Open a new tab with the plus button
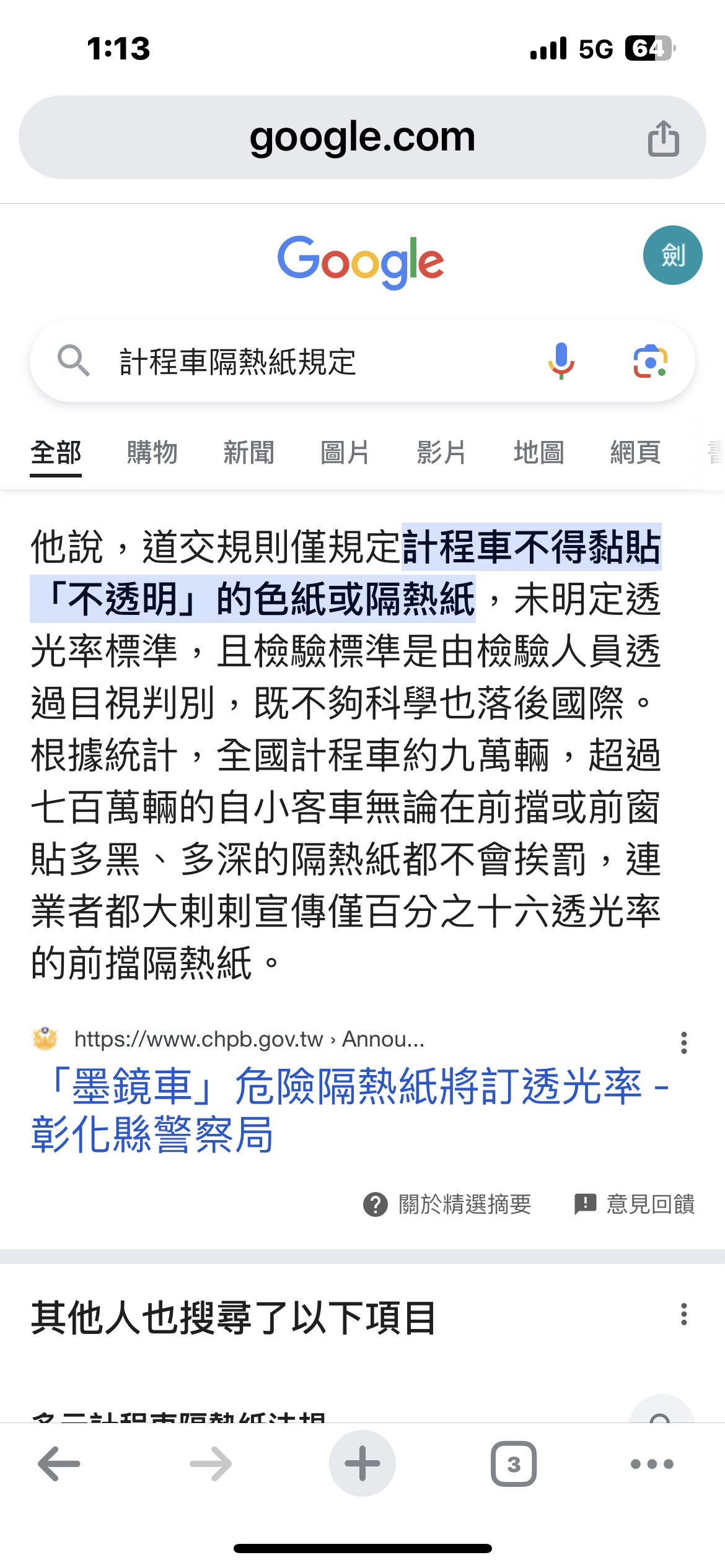This screenshot has width=725, height=1568. 362,1464
